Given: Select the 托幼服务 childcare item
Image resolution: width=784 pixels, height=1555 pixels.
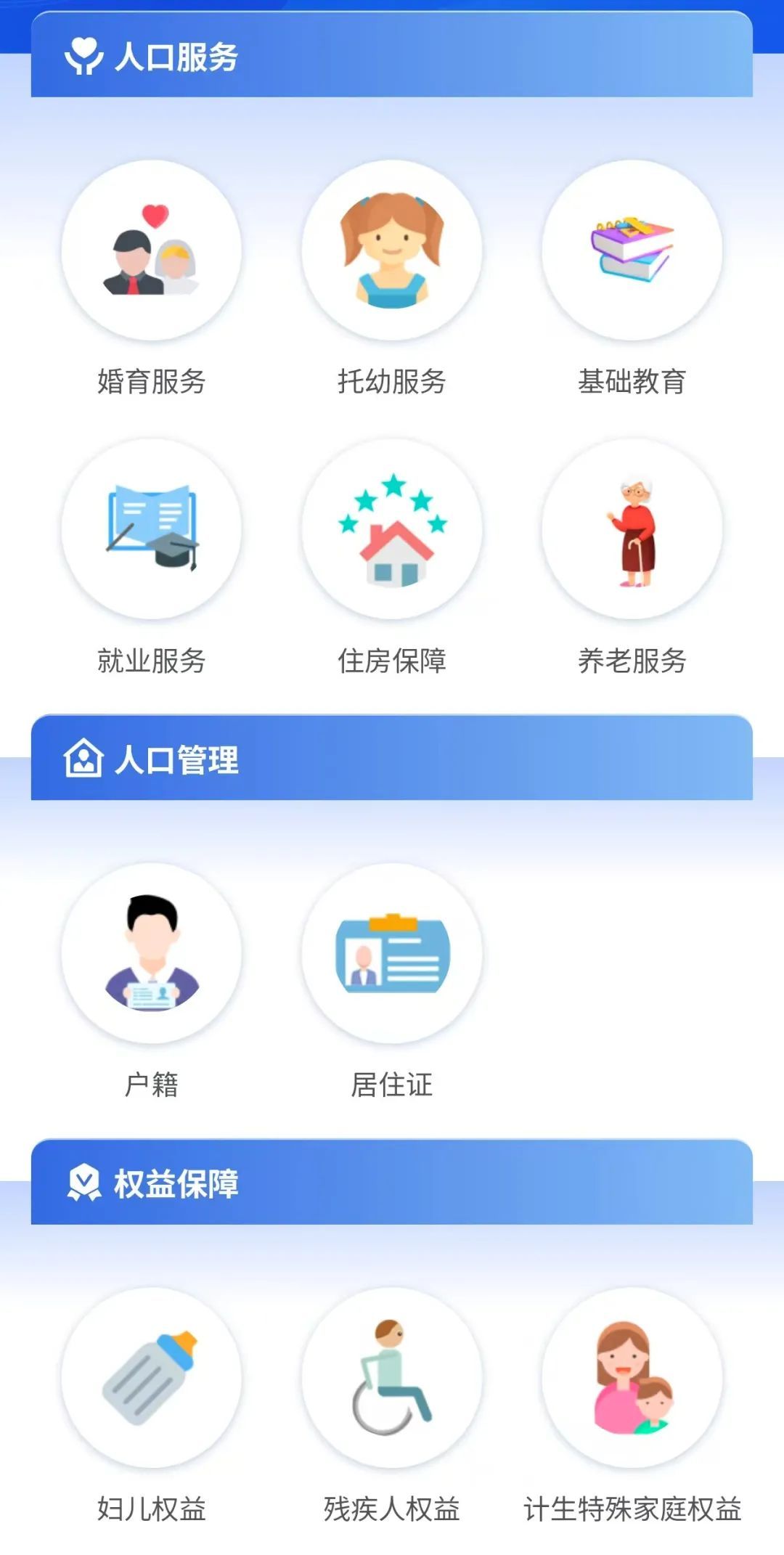Looking at the screenshot, I should pos(392,250).
